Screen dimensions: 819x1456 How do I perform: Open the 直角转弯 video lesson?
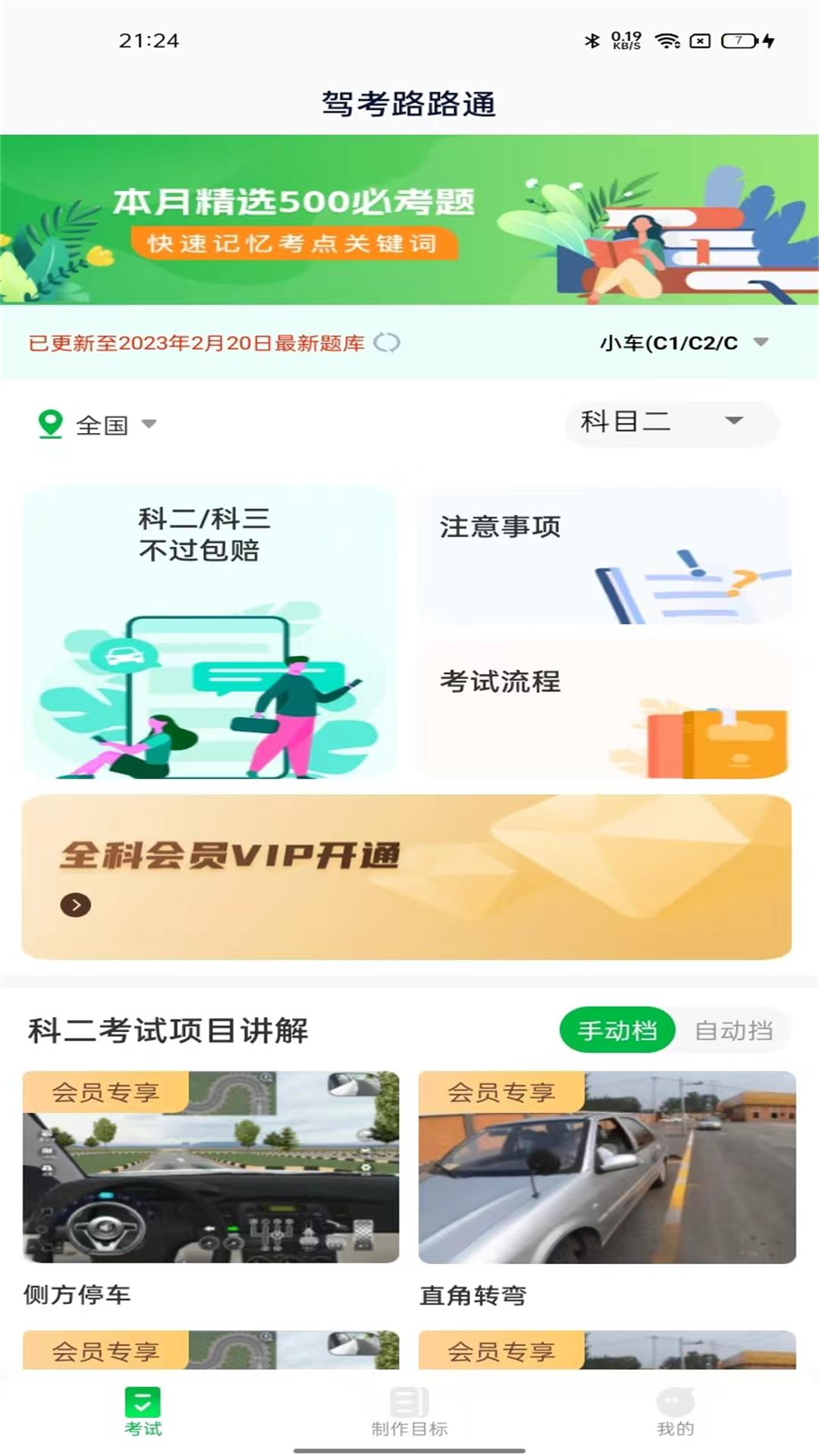click(607, 1168)
